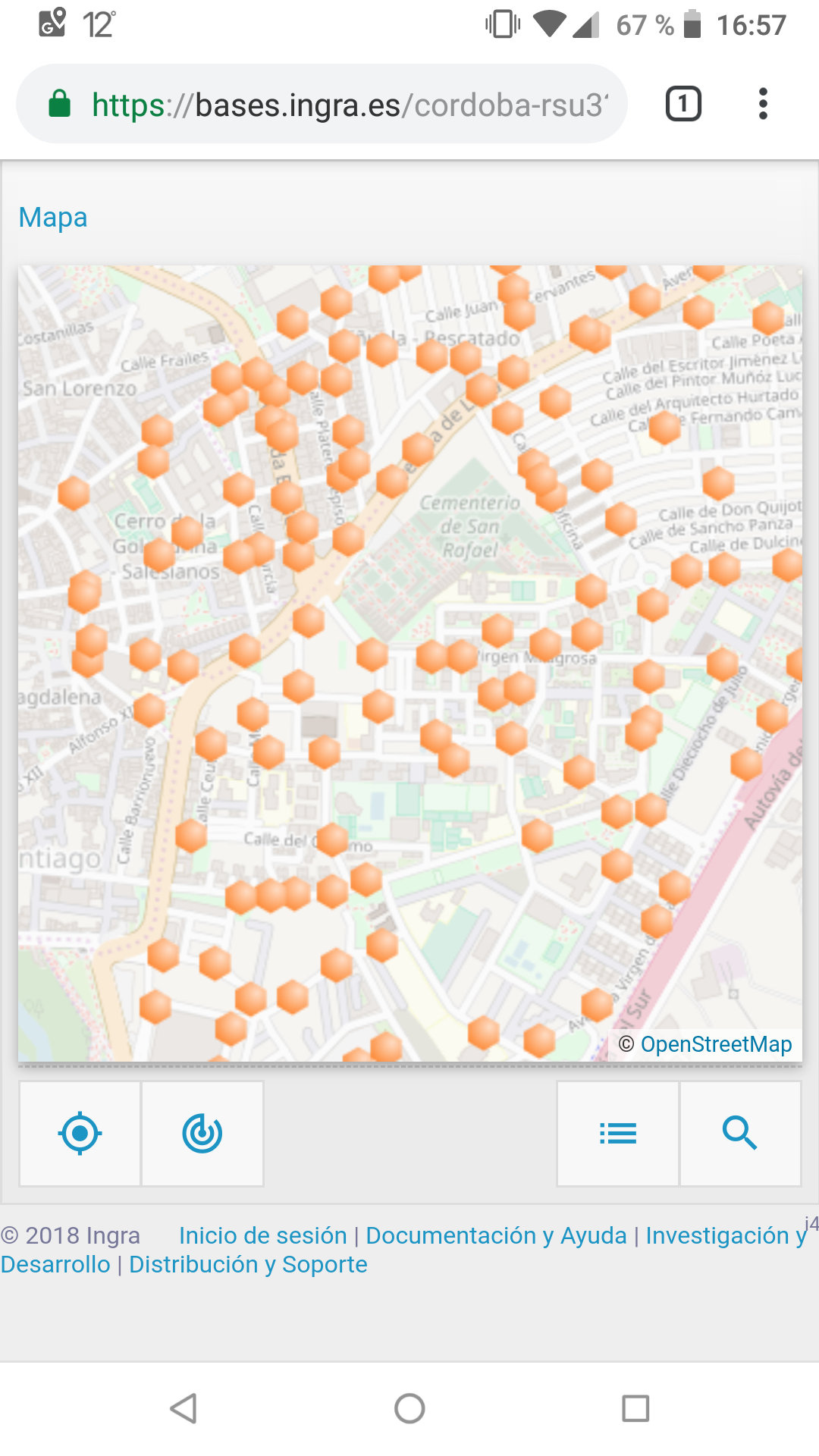Open the OpenStreetMap attribution link
819x1456 pixels.
click(716, 1044)
